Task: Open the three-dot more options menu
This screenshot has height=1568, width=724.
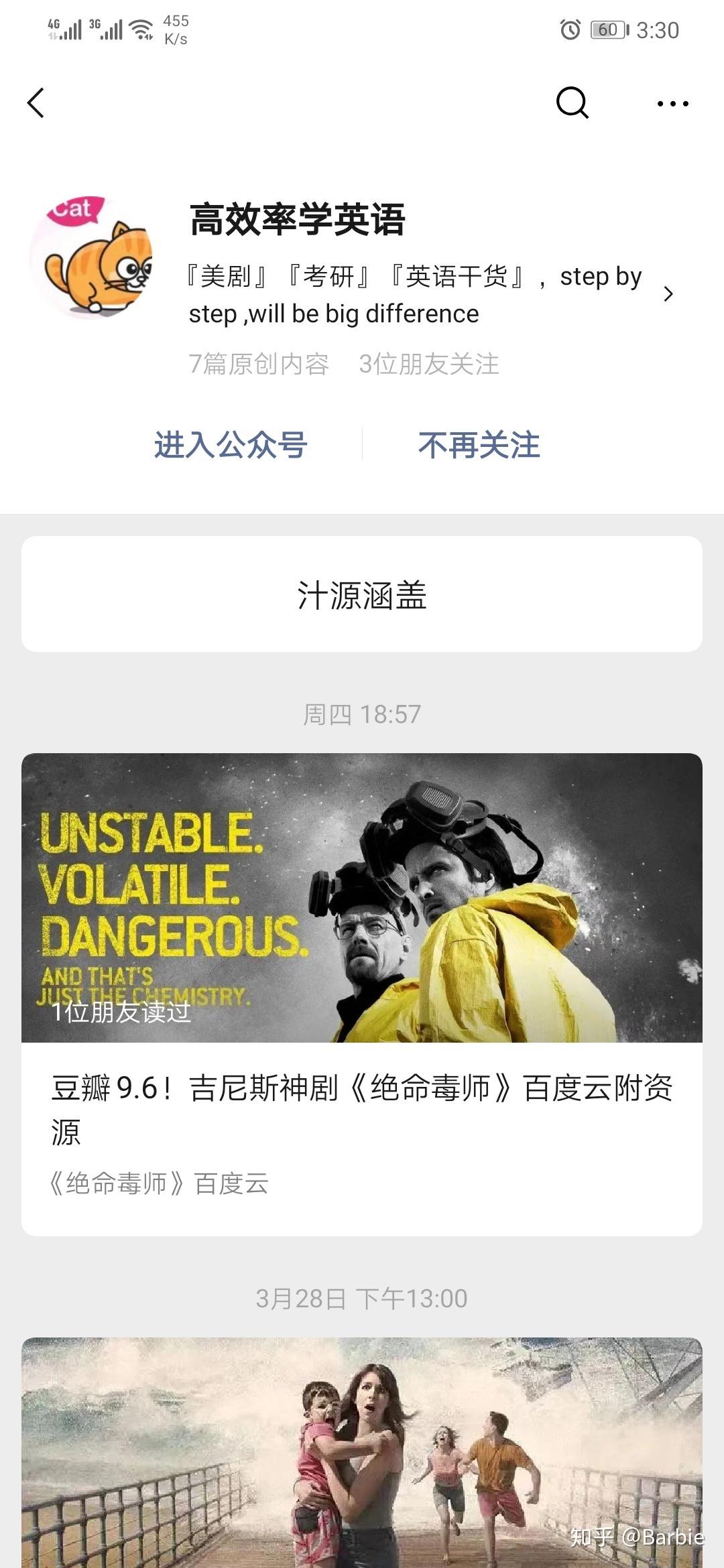Action: tap(672, 104)
